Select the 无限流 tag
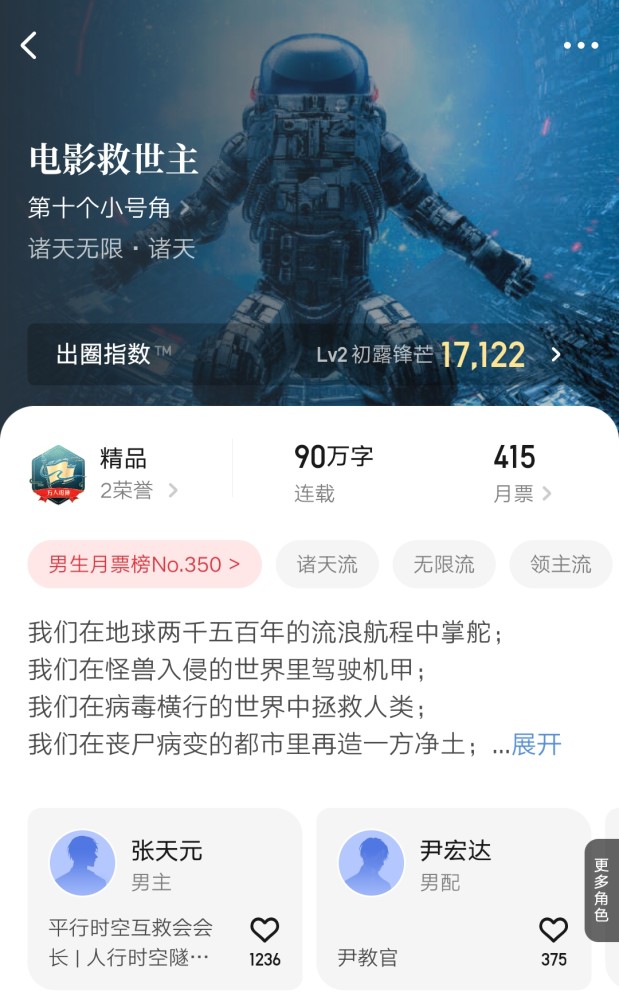The width and height of the screenshot is (619, 1000). tap(444, 564)
